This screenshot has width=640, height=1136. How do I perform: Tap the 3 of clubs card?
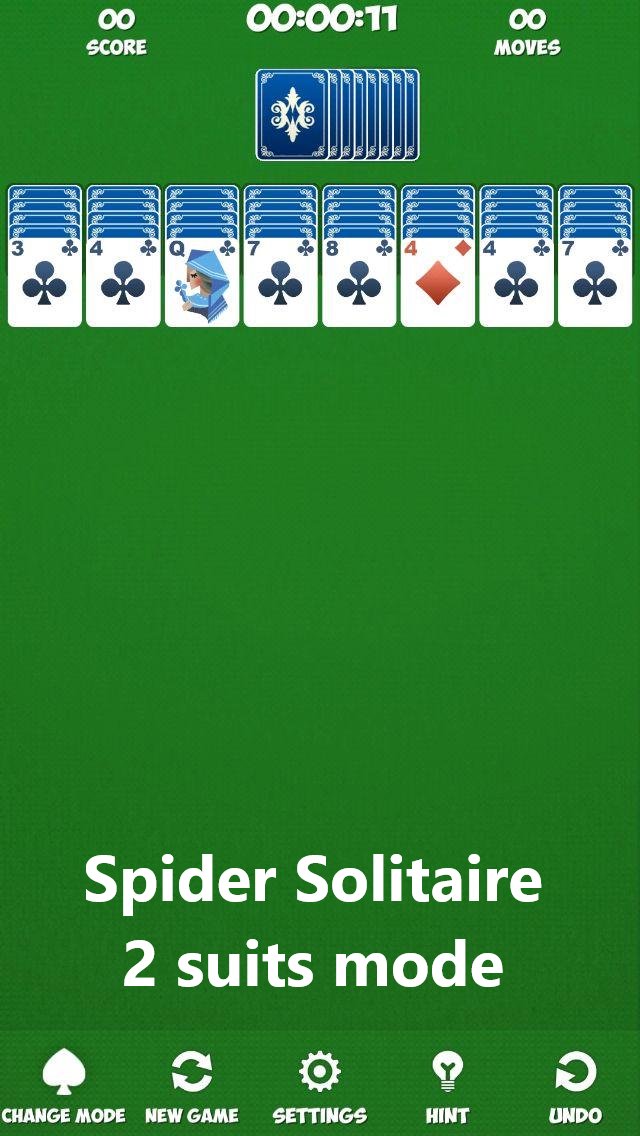tap(45, 283)
